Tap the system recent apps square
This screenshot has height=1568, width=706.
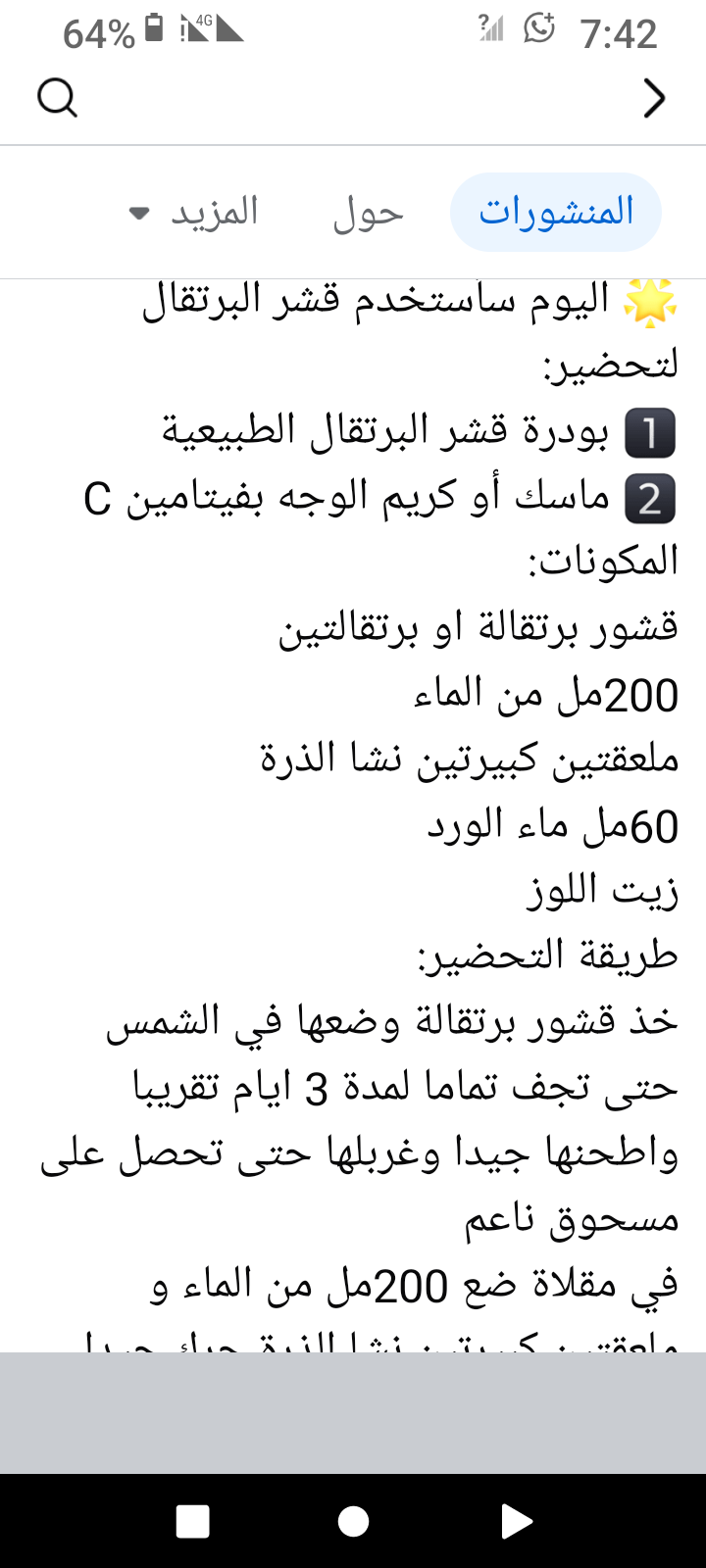pyautogui.click(x=193, y=1521)
